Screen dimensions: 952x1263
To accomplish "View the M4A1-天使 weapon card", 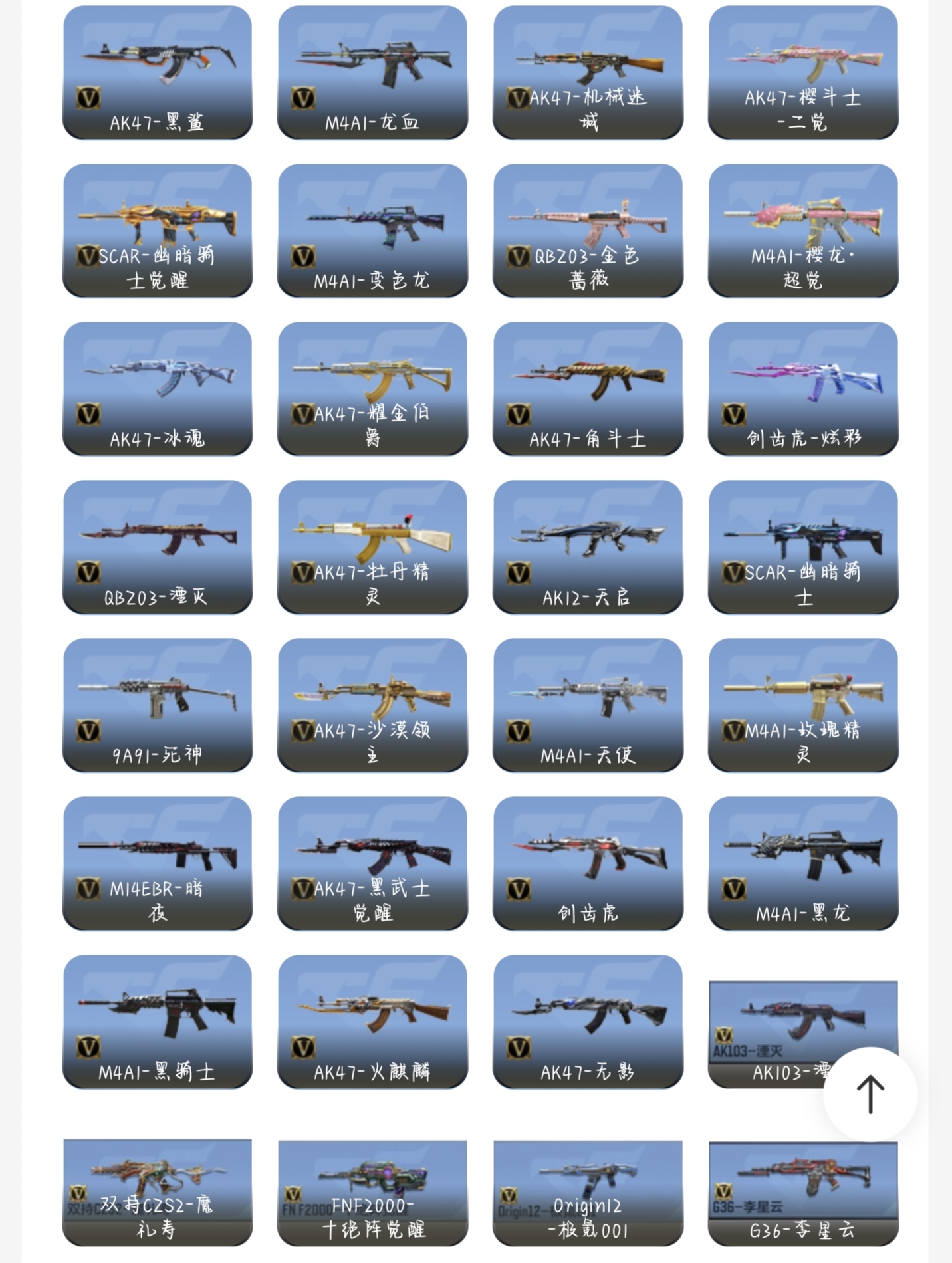I will [588, 705].
